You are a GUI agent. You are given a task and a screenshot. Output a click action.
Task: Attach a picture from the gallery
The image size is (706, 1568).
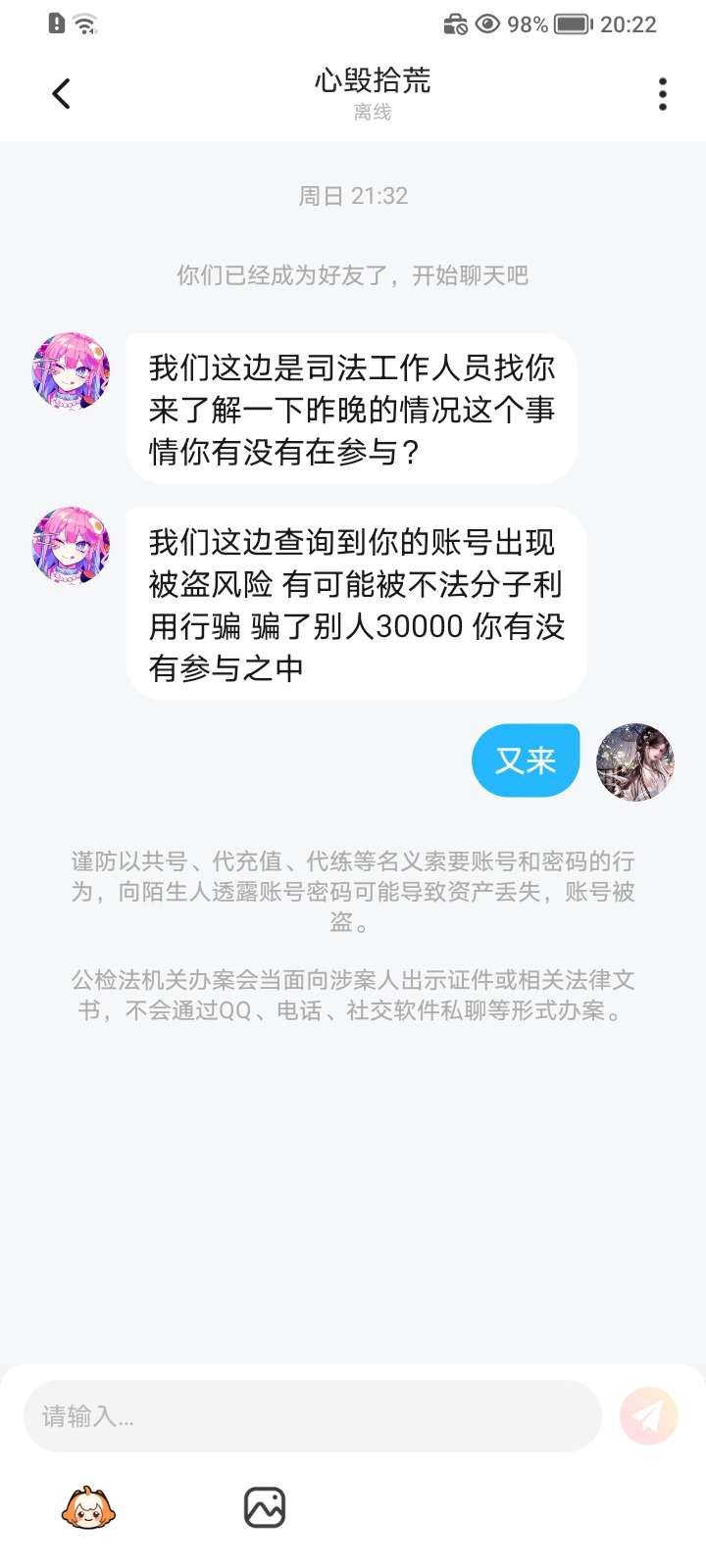click(264, 1507)
